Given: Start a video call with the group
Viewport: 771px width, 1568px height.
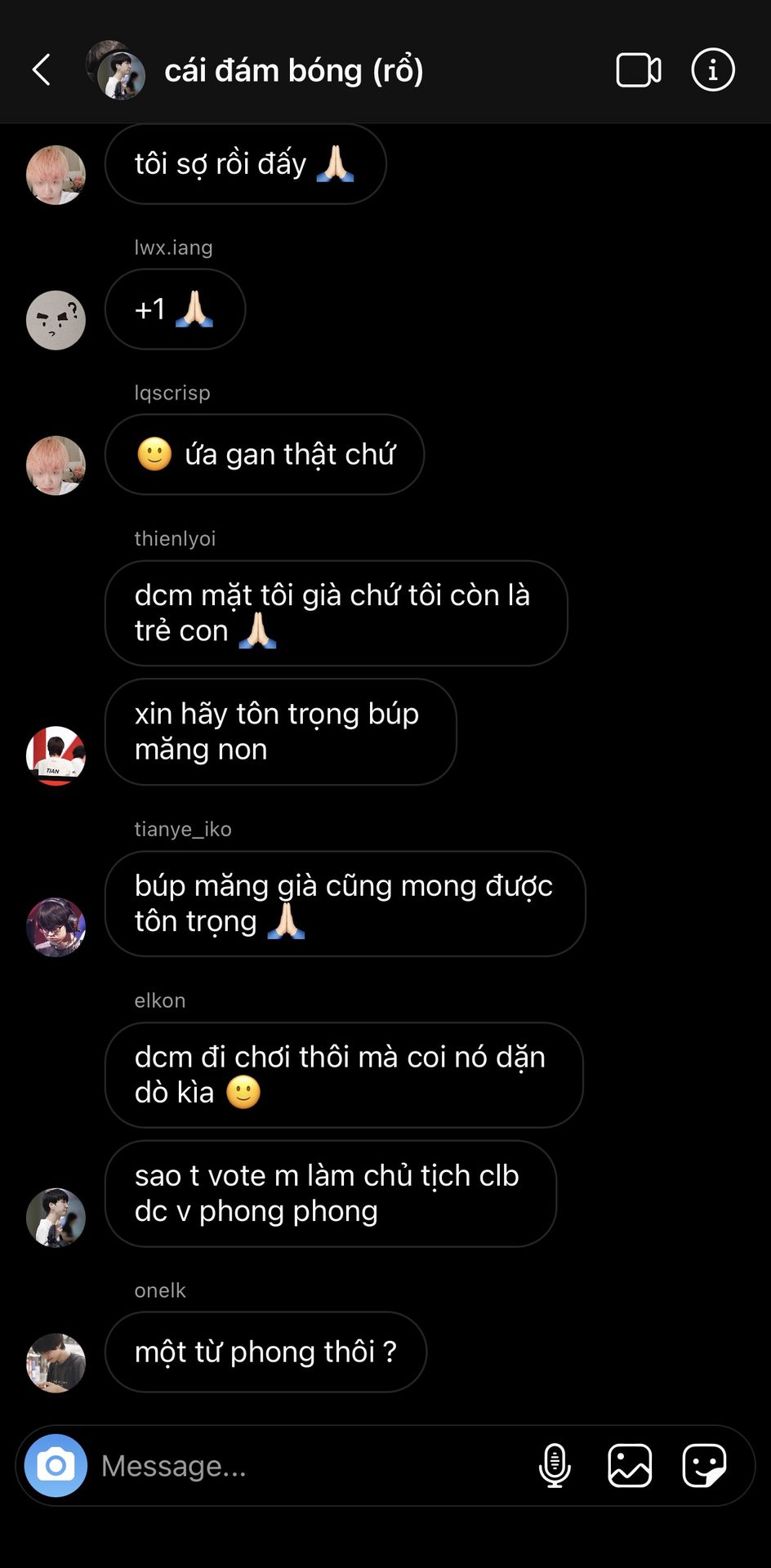Looking at the screenshot, I should pyautogui.click(x=639, y=70).
